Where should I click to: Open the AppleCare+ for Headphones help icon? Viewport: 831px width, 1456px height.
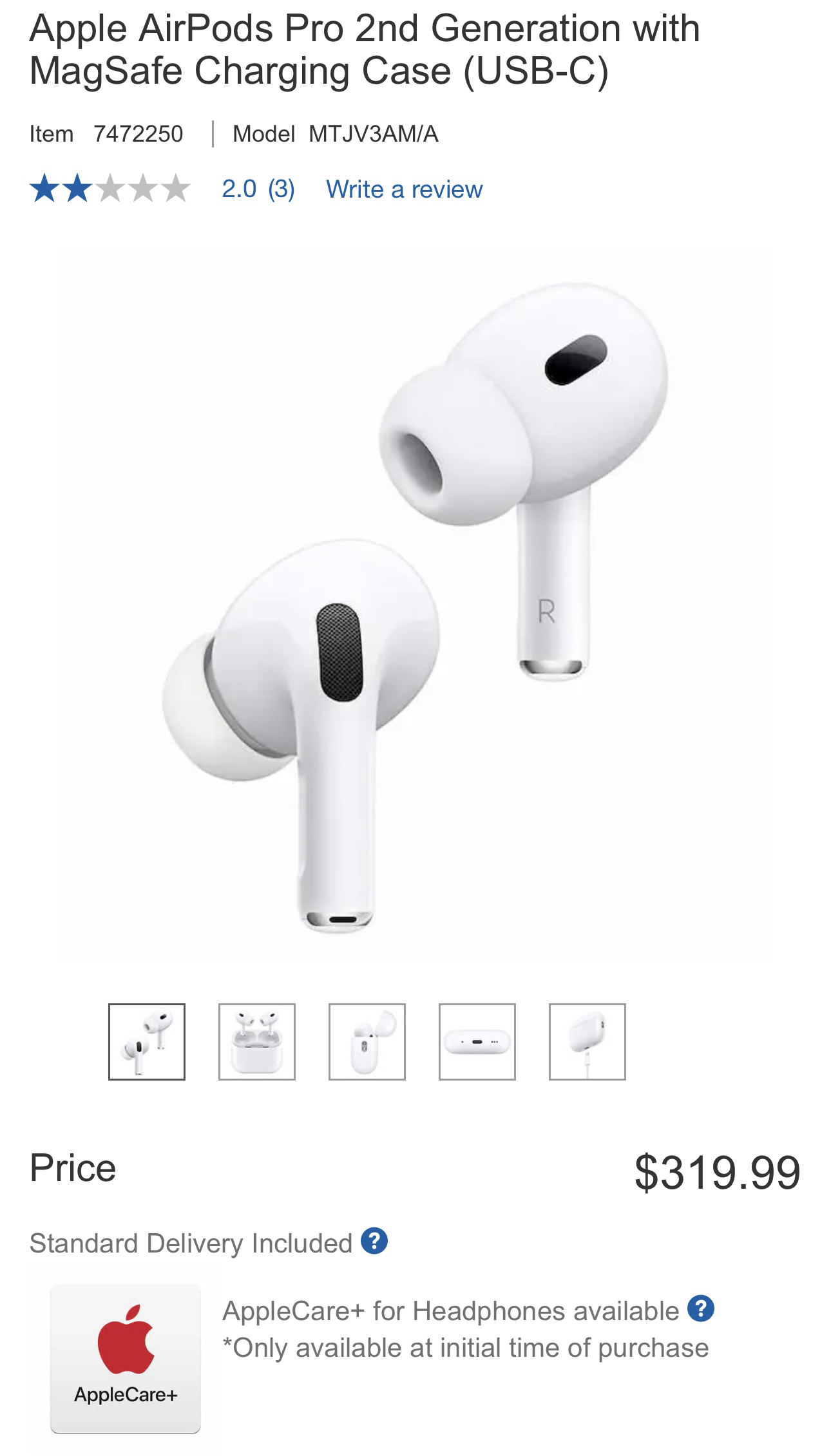click(701, 1309)
